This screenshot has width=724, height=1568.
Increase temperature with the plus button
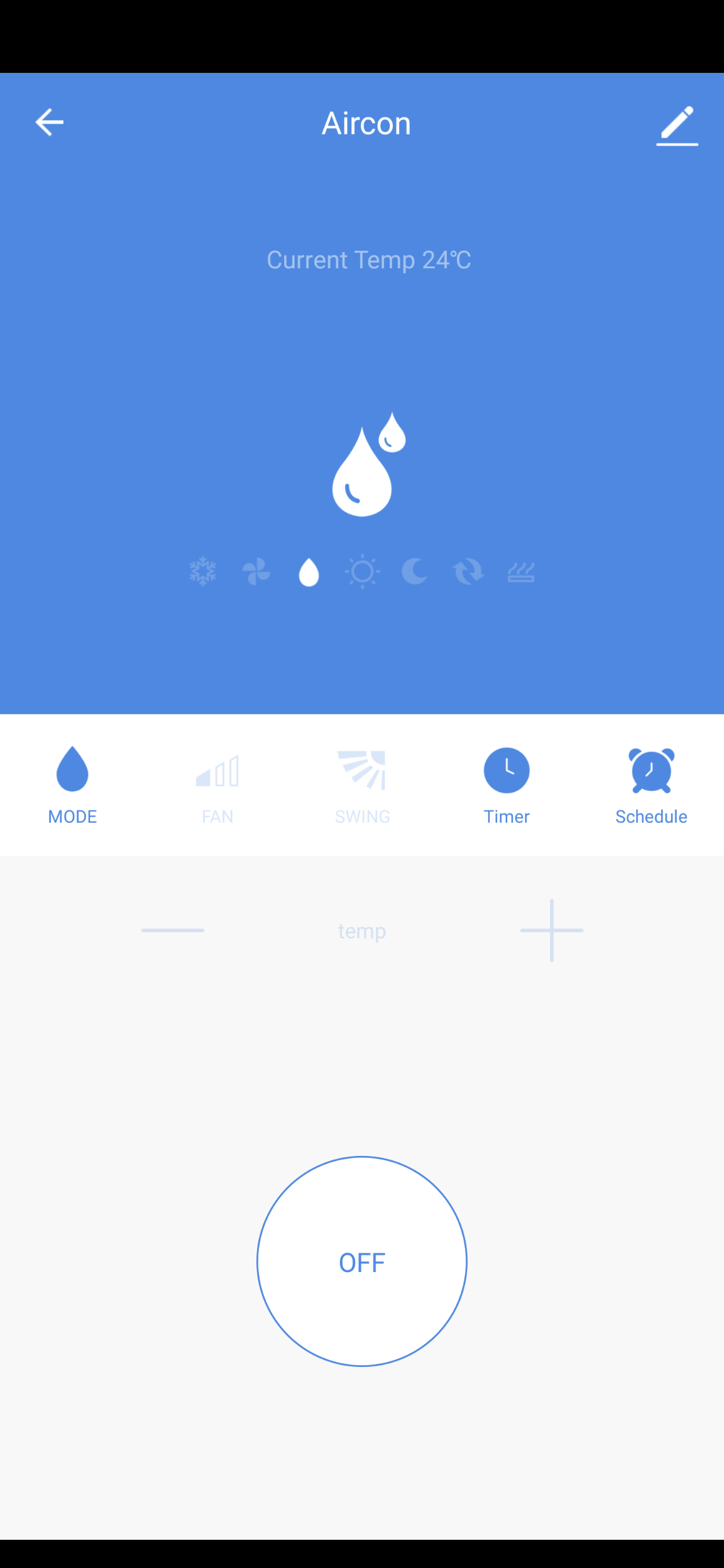click(552, 930)
